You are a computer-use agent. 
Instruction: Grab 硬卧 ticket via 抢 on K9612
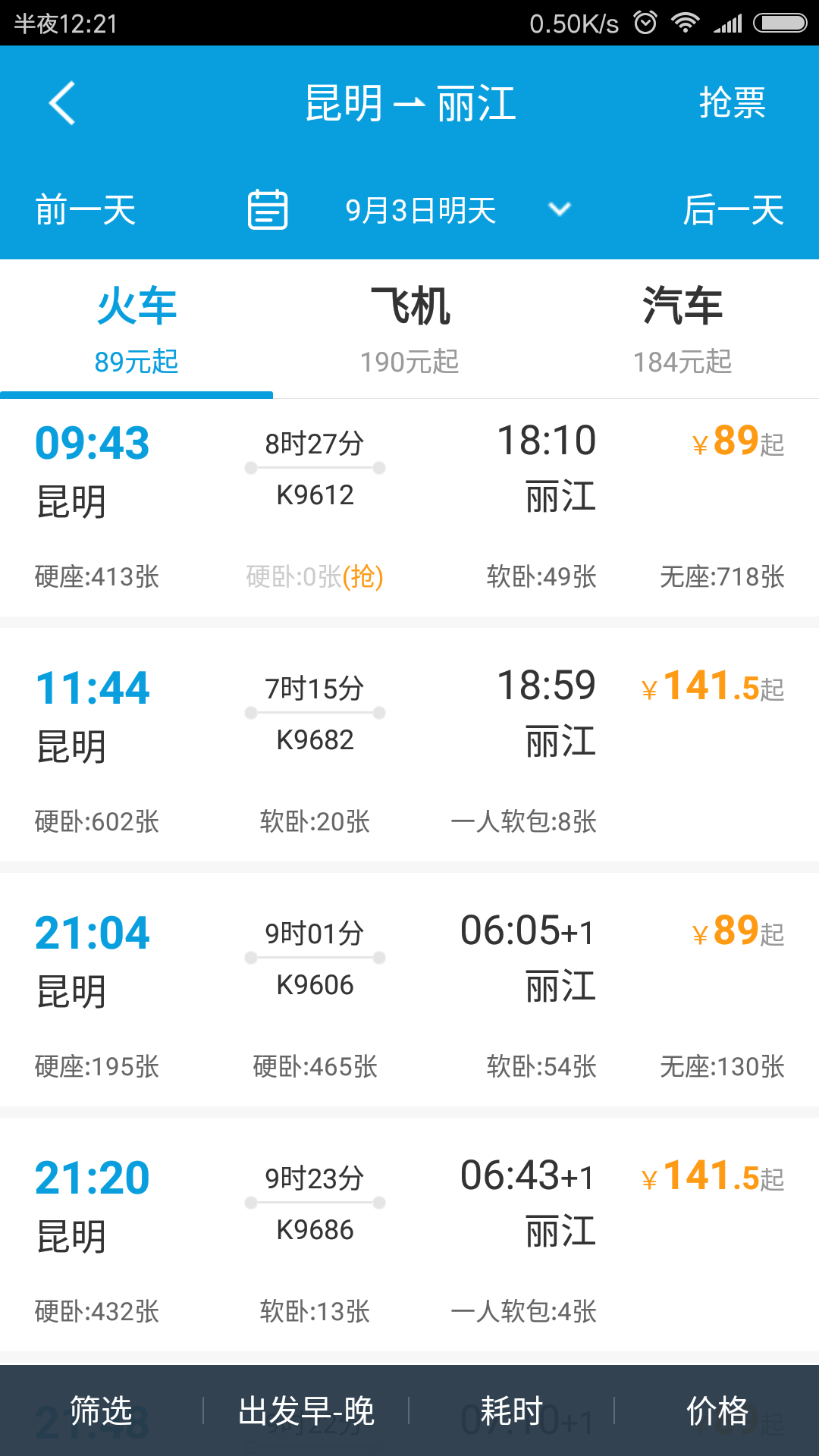coord(363,577)
